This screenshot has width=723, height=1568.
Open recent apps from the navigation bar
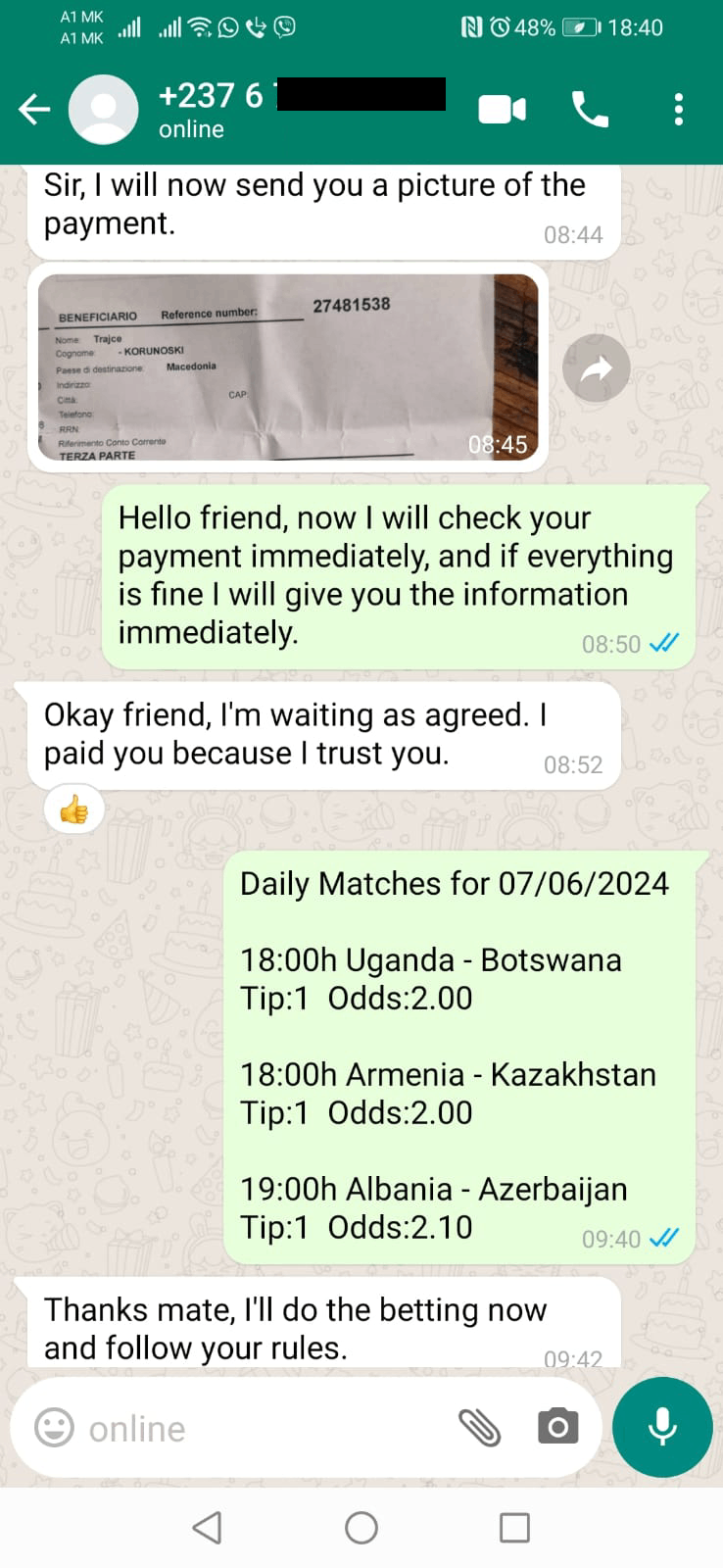tap(514, 1527)
